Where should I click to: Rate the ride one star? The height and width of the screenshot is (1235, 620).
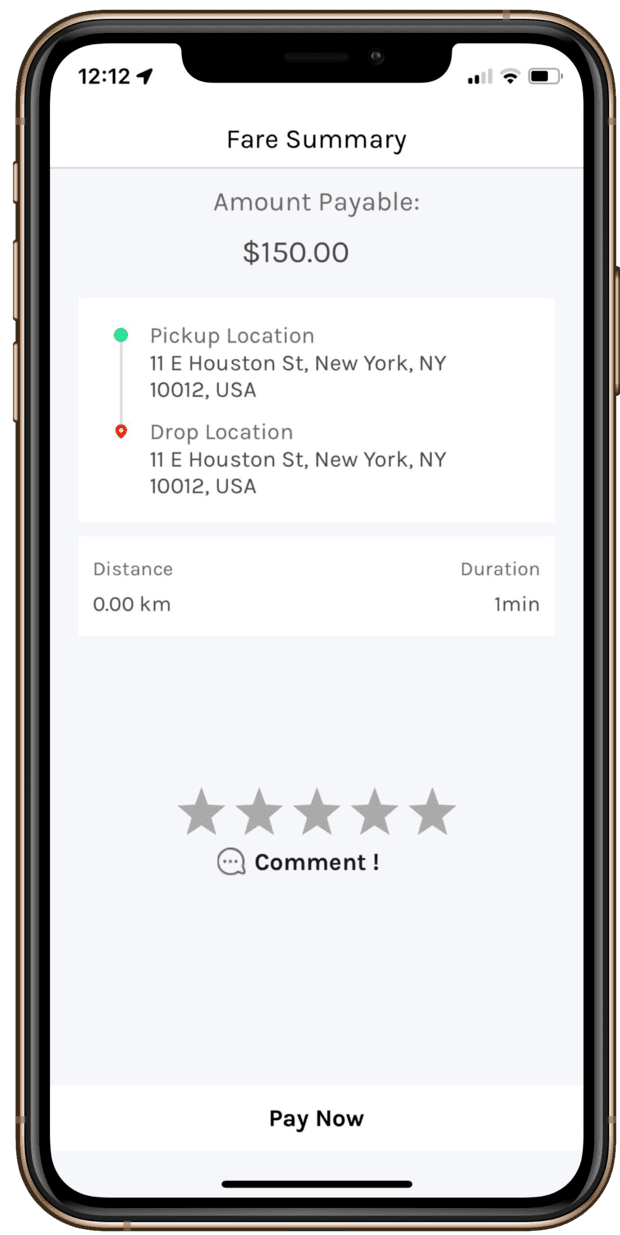pyautogui.click(x=201, y=811)
